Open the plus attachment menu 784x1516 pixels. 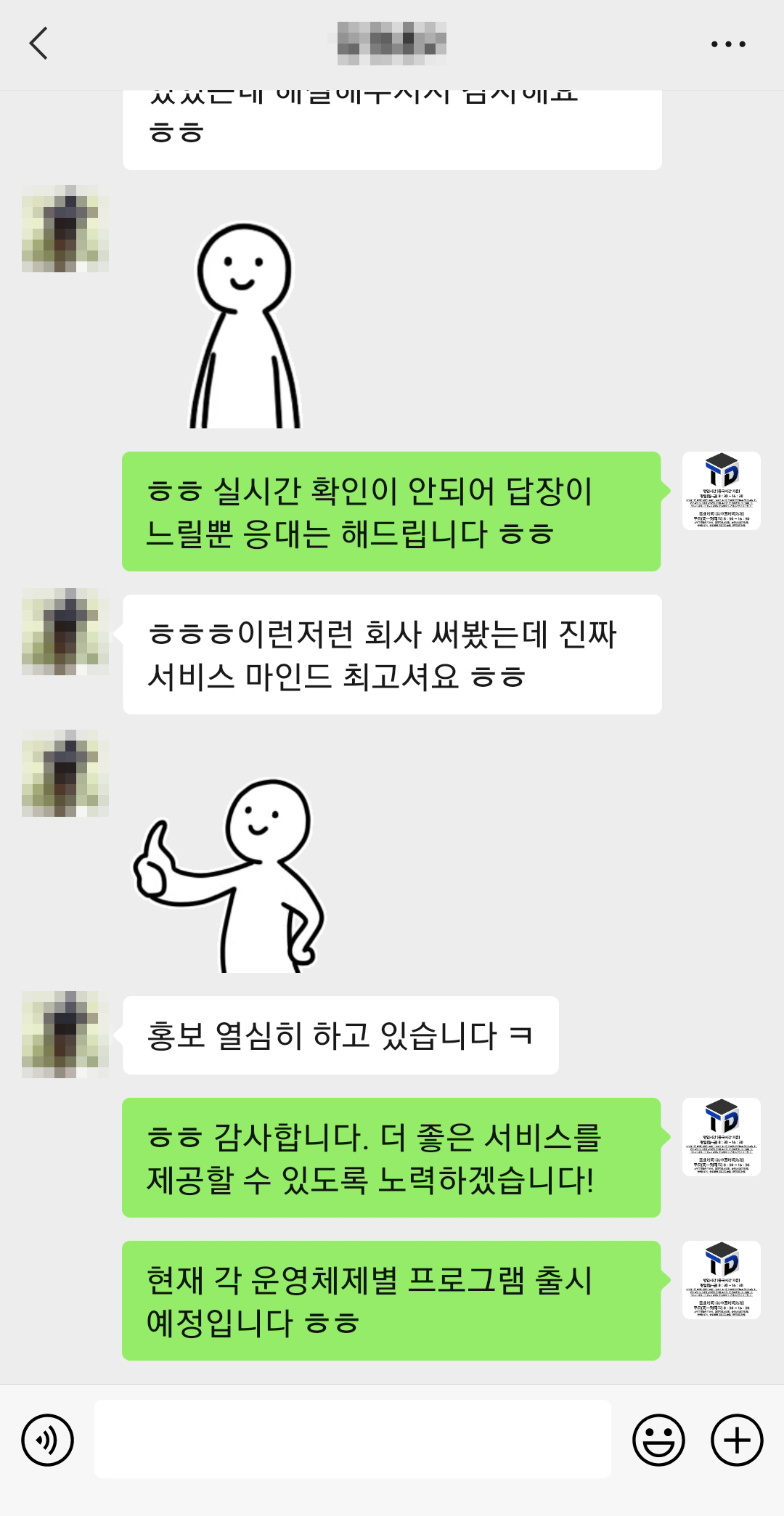pos(737,1440)
